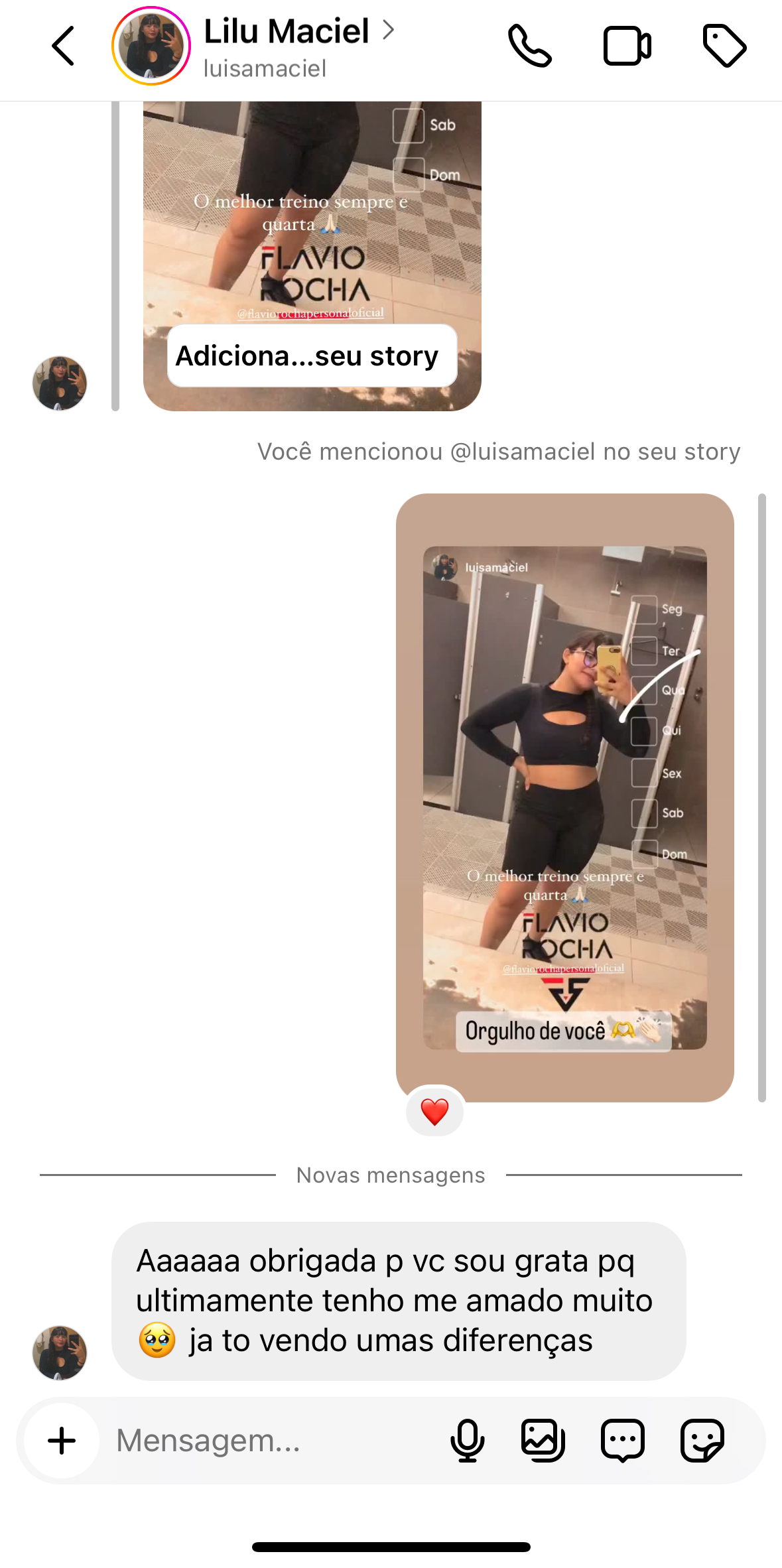Viewport: 782px width, 1568px height.
Task: Open the shared story with Orgulho de você
Action: coord(564,796)
